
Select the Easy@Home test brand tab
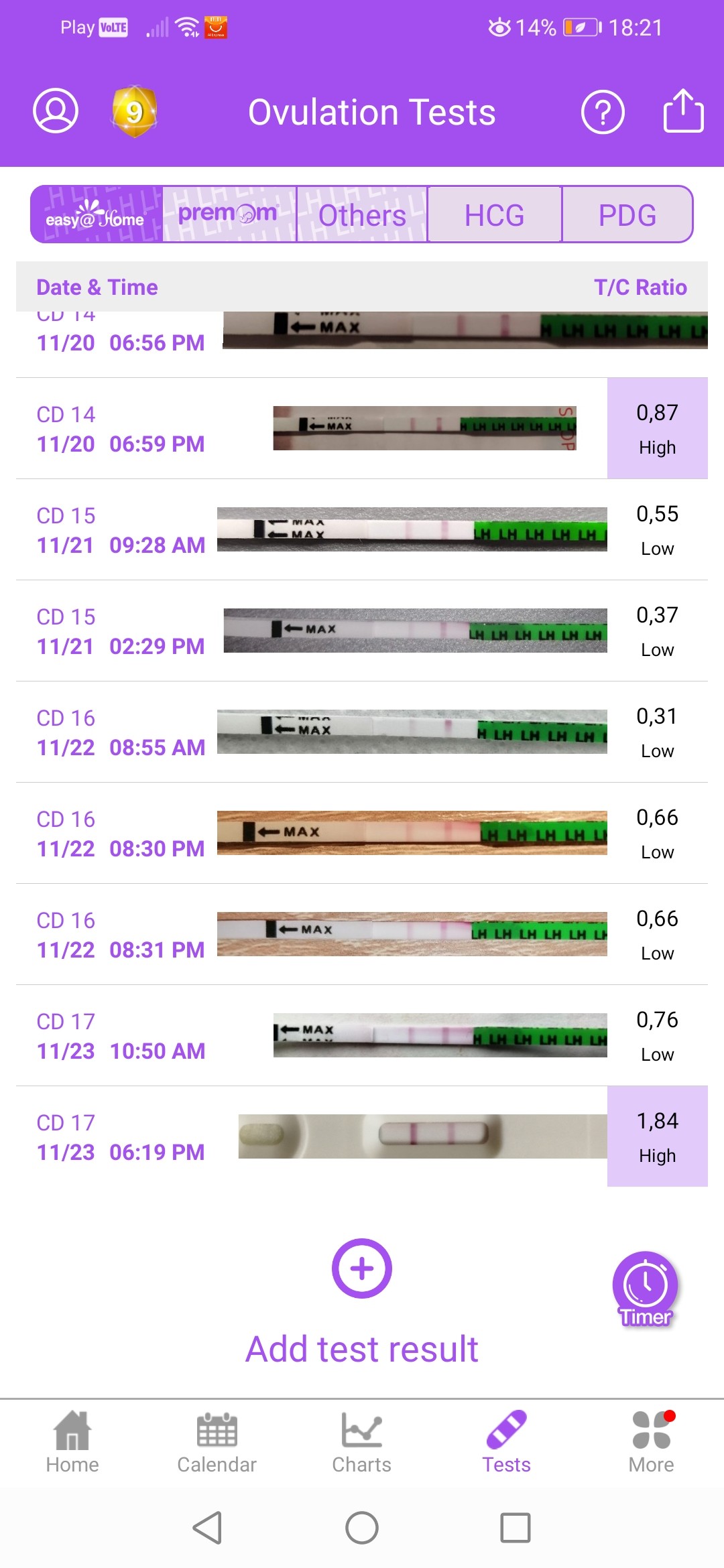click(97, 214)
